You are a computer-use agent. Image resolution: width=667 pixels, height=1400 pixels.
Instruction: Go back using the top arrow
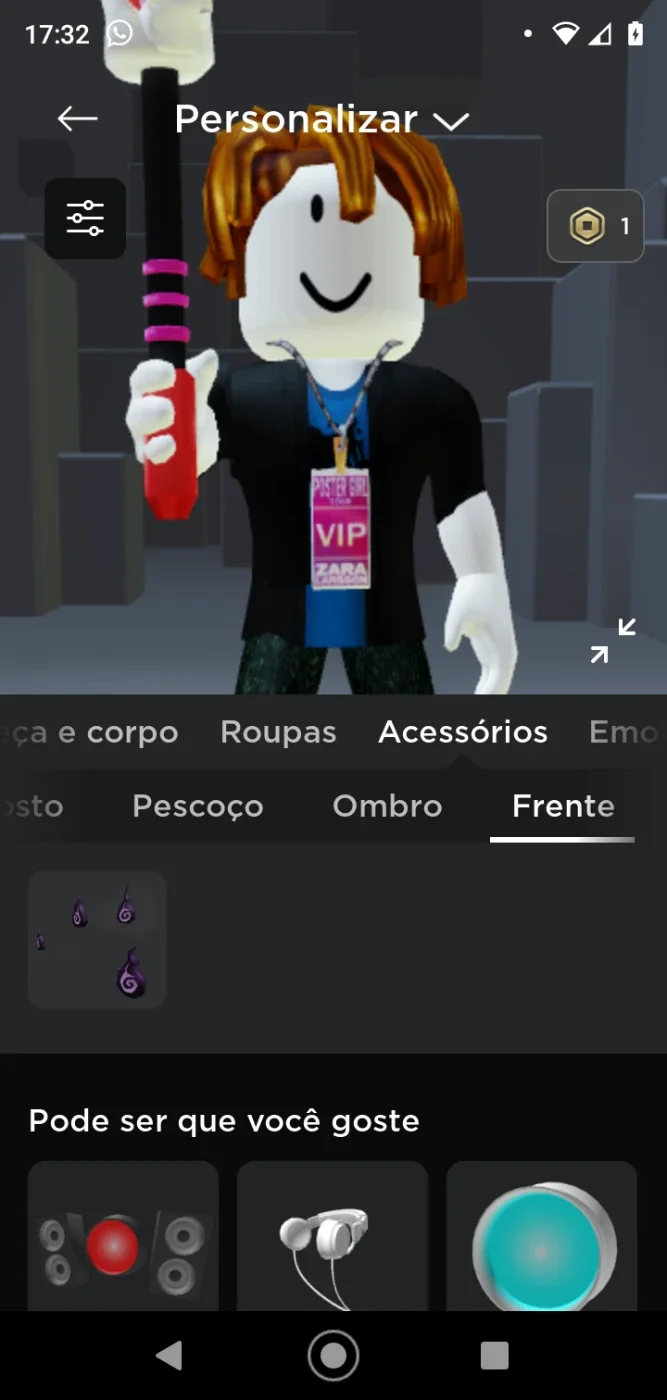(77, 119)
